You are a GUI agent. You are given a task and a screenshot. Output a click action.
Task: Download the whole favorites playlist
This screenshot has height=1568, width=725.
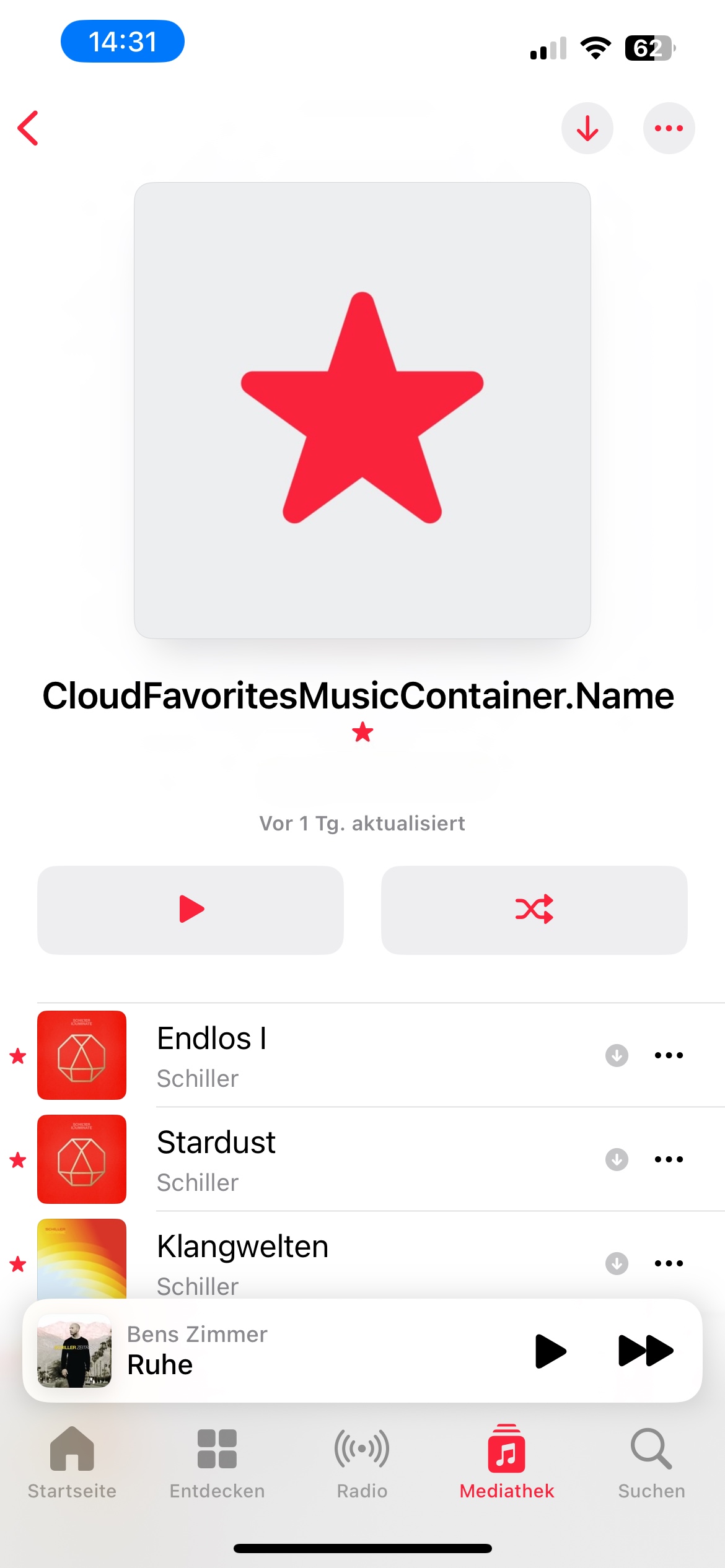click(x=587, y=128)
